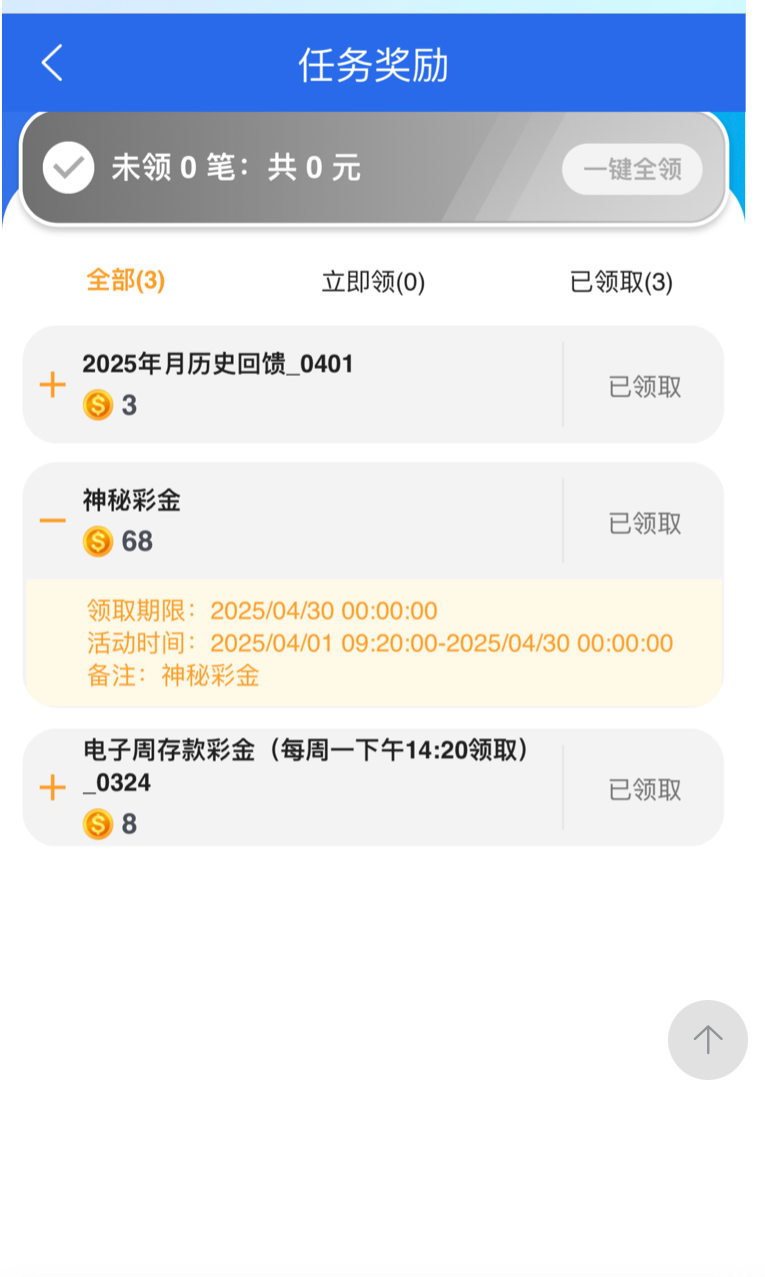Tap the 一键全领 claim-all button
765x1277 pixels.
(632, 169)
